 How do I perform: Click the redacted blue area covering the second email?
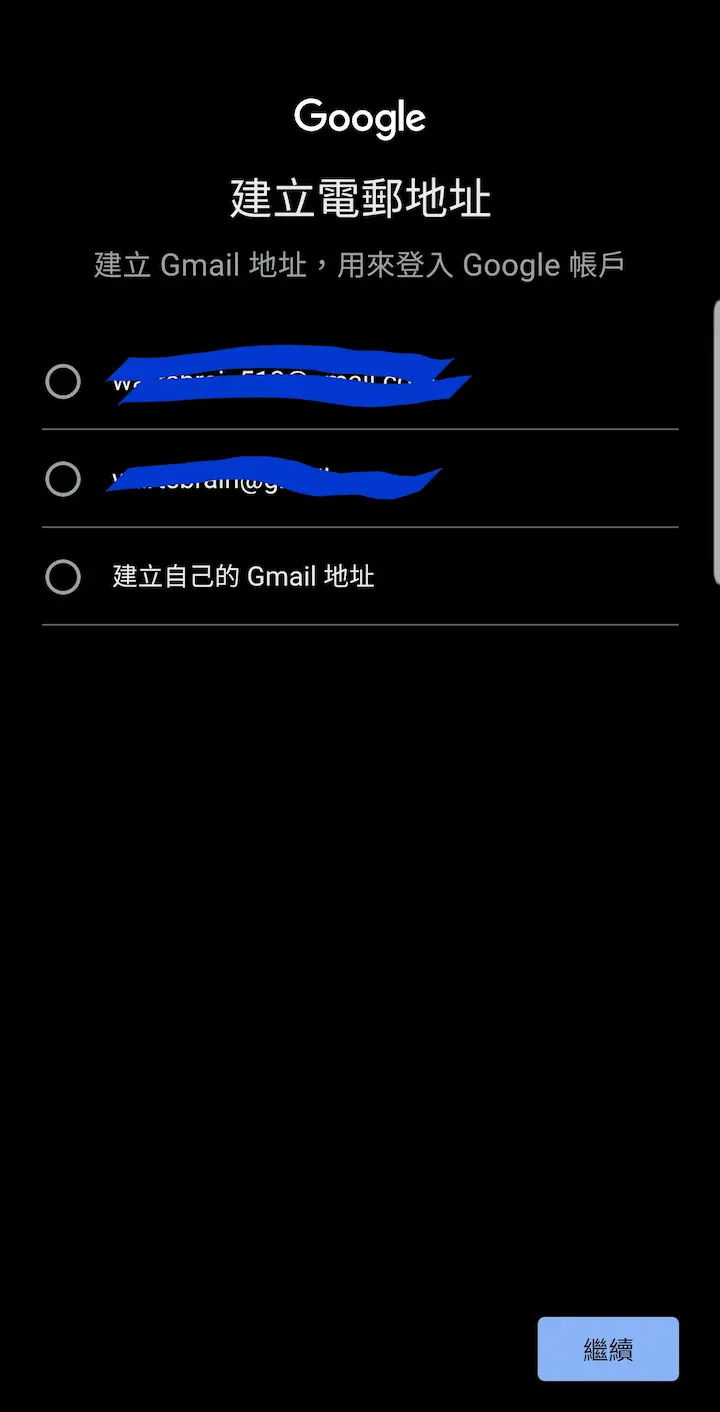[x=275, y=477]
